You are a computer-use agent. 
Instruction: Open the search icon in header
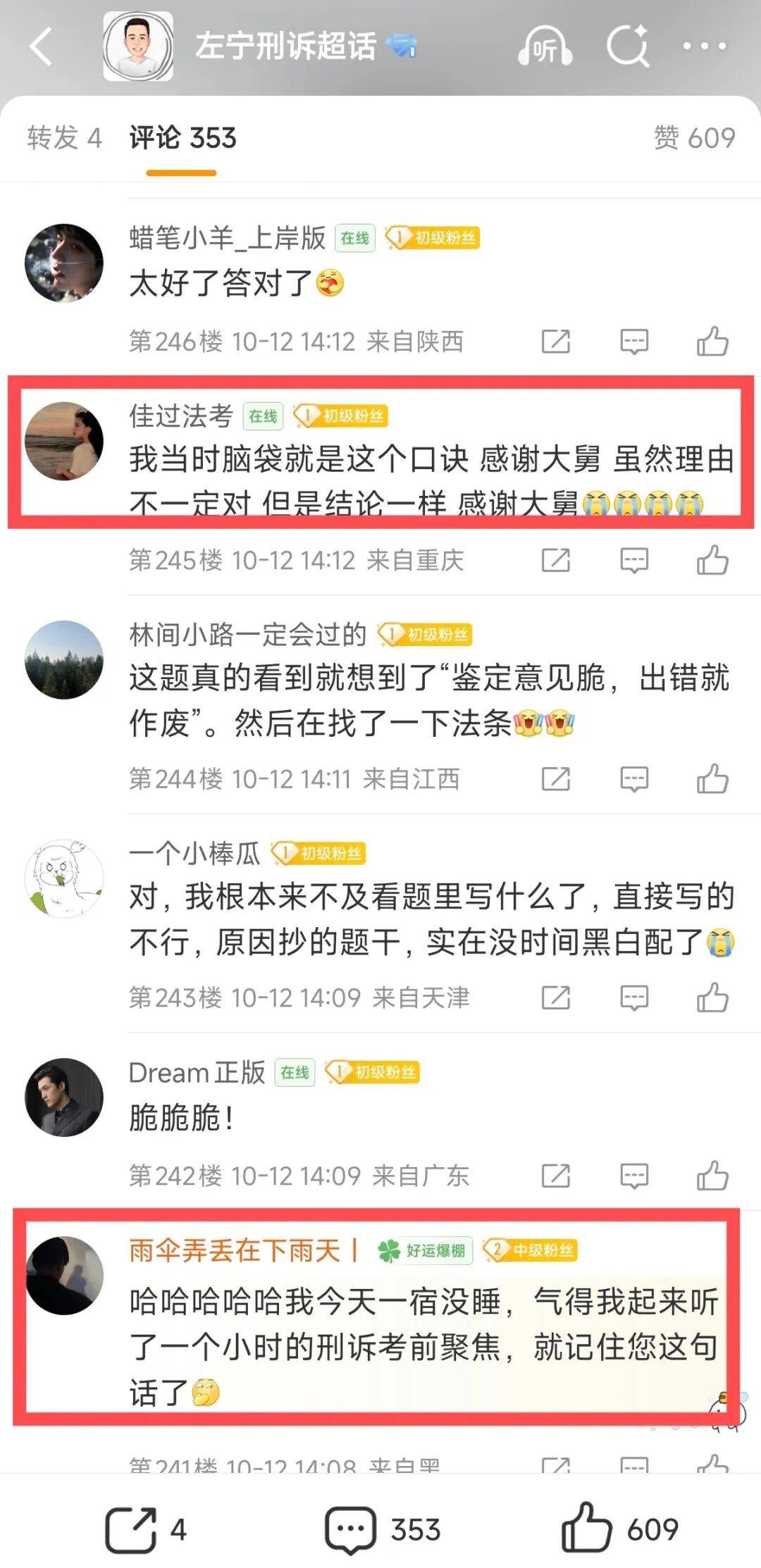pos(627,46)
